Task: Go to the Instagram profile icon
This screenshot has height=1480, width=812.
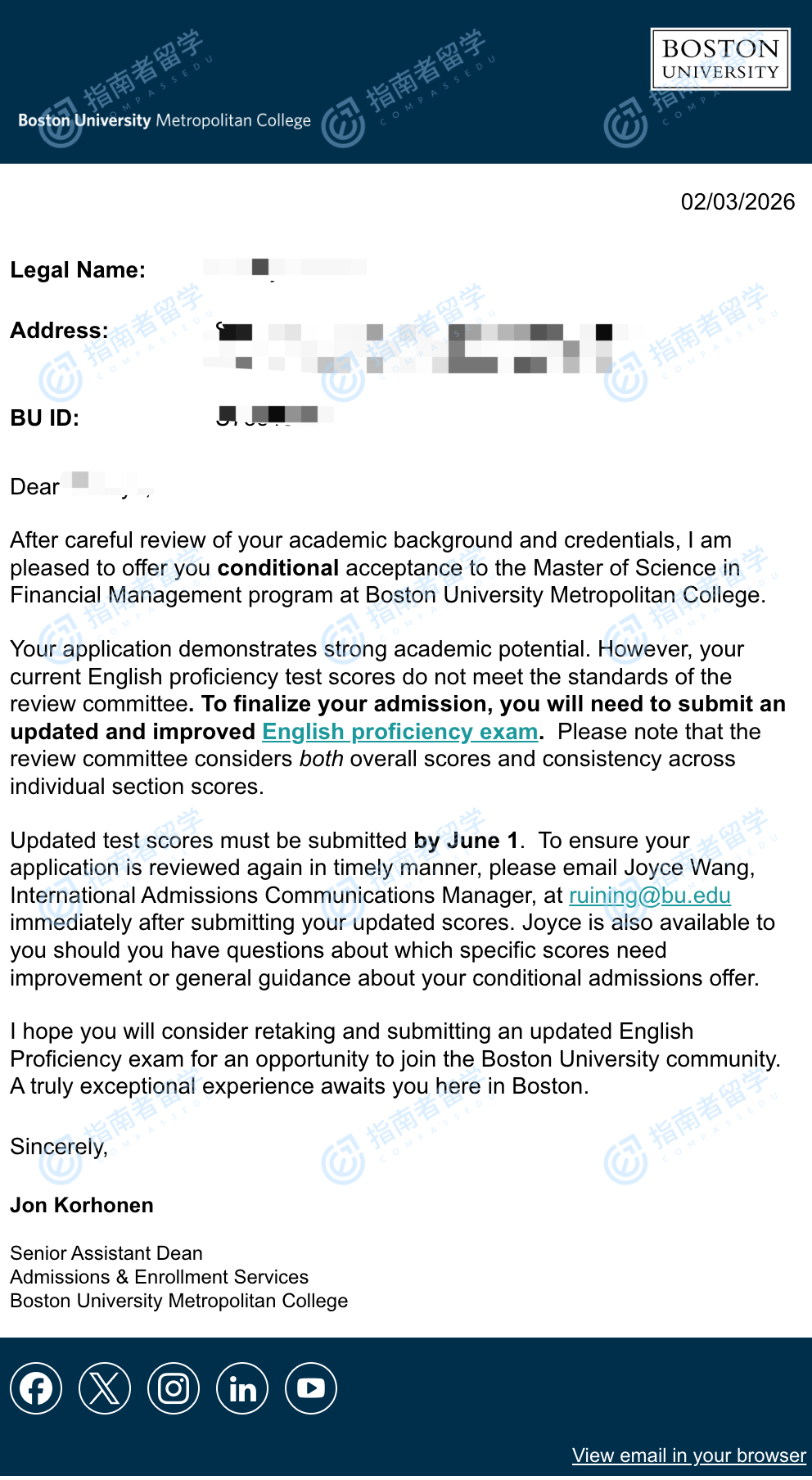Action: (174, 1388)
